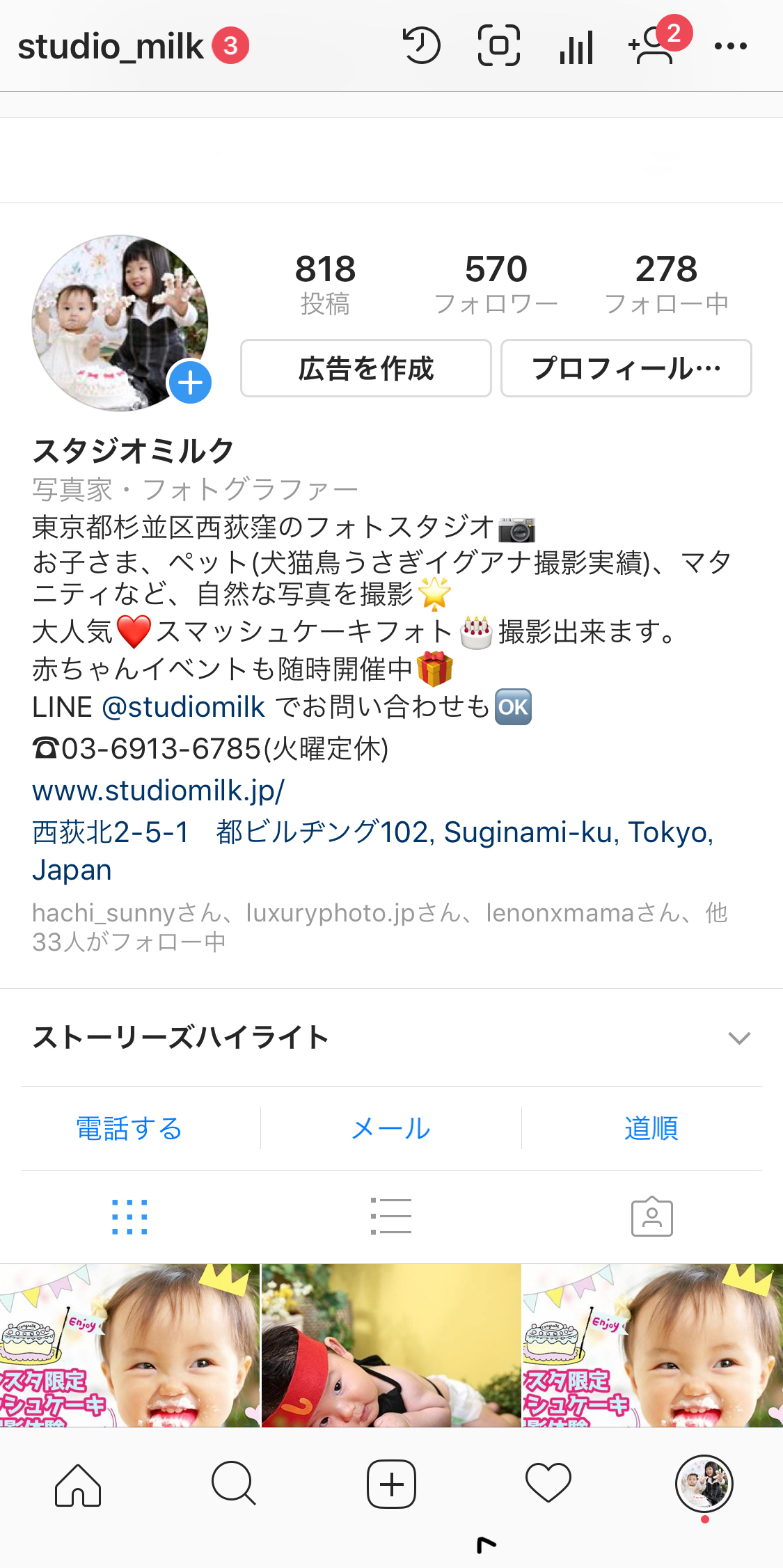The width and height of the screenshot is (783, 1568).
Task: Open the search explore tab
Action: coord(234,1484)
